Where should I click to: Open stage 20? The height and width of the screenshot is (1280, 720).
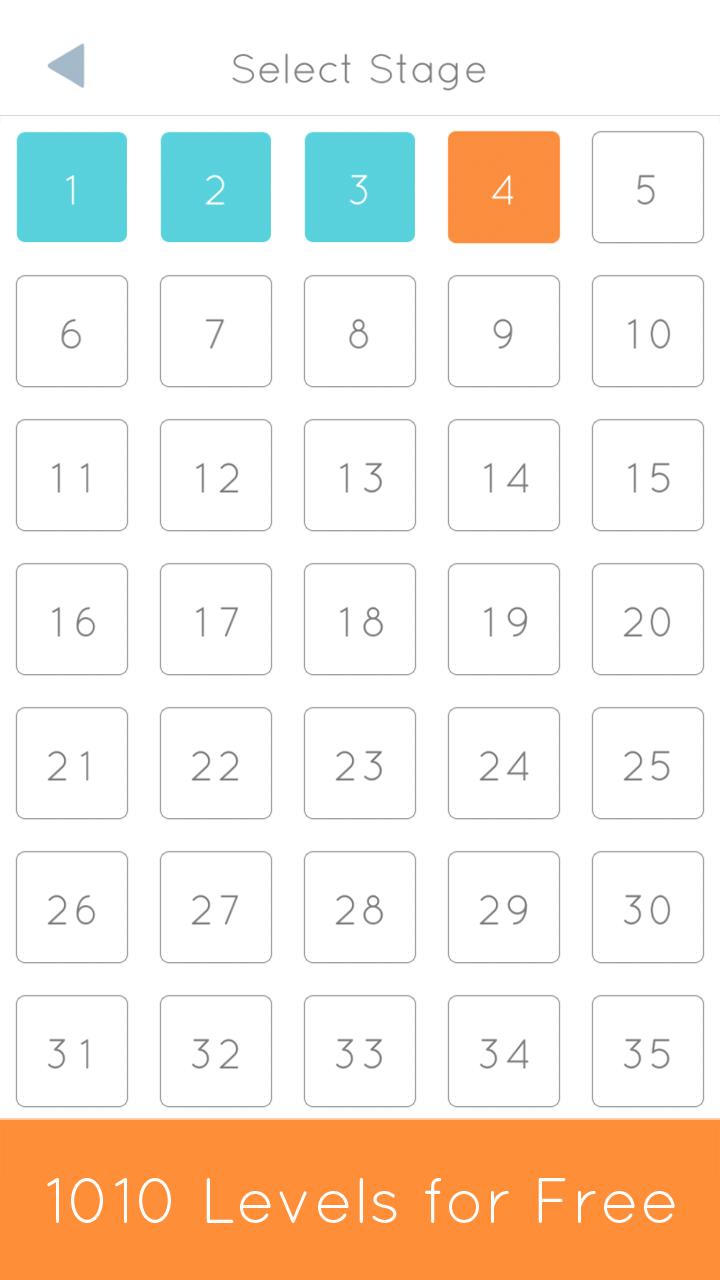648,619
